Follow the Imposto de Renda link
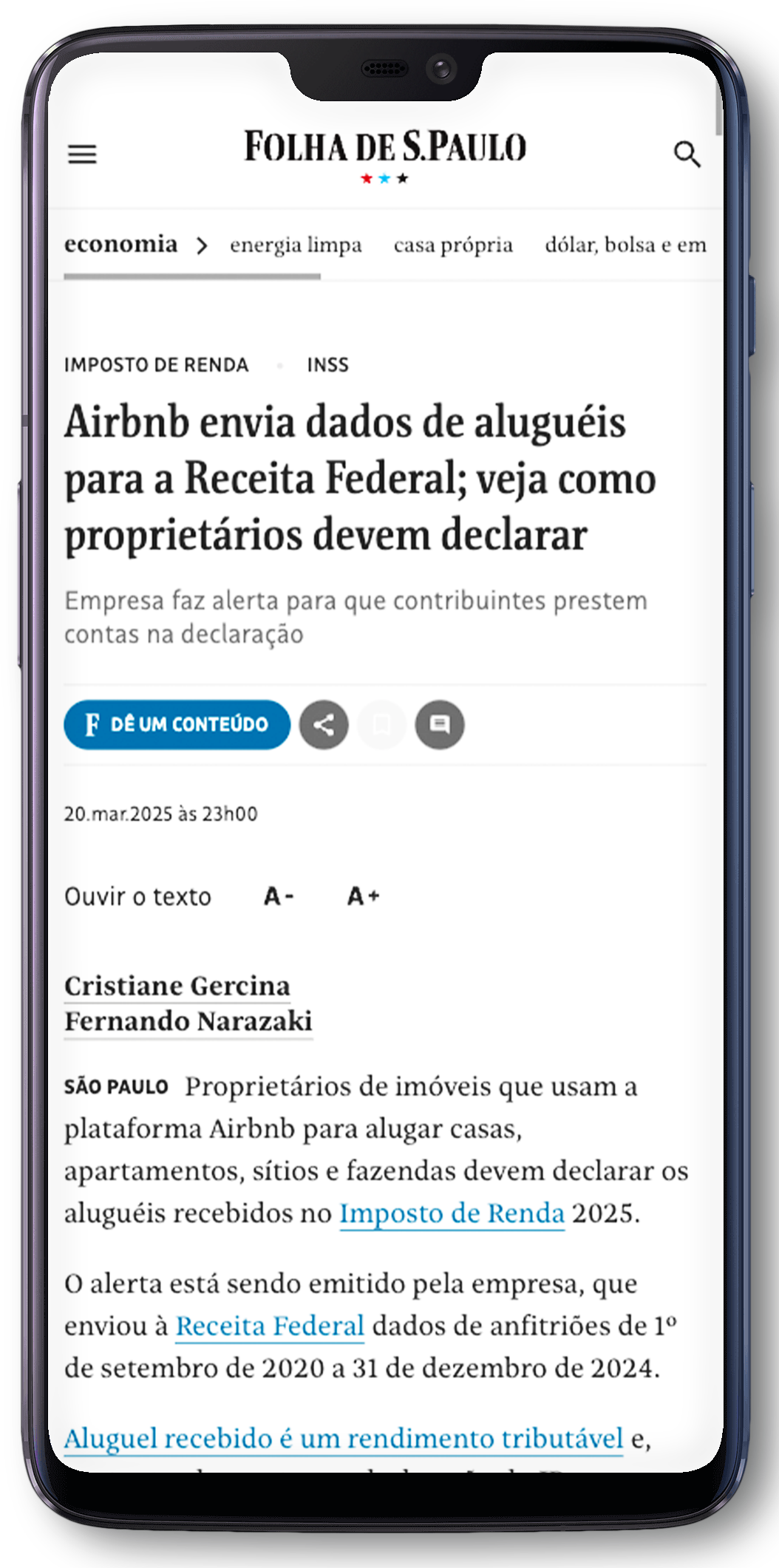 452,1213
